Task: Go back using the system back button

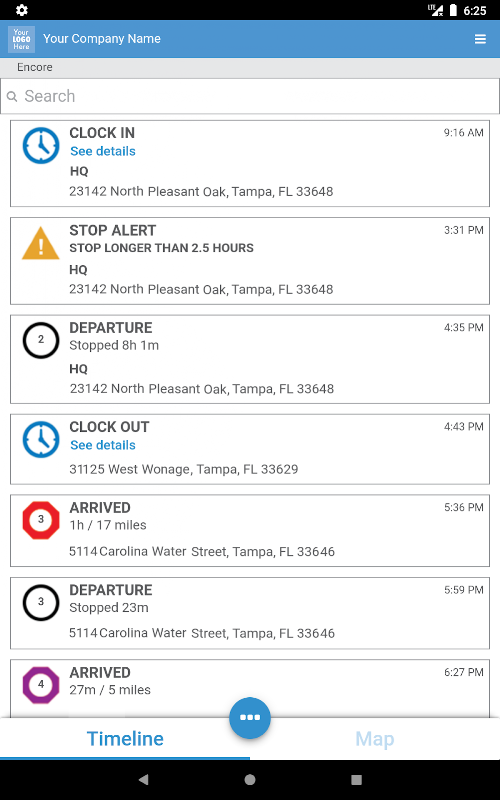Action: point(143,779)
